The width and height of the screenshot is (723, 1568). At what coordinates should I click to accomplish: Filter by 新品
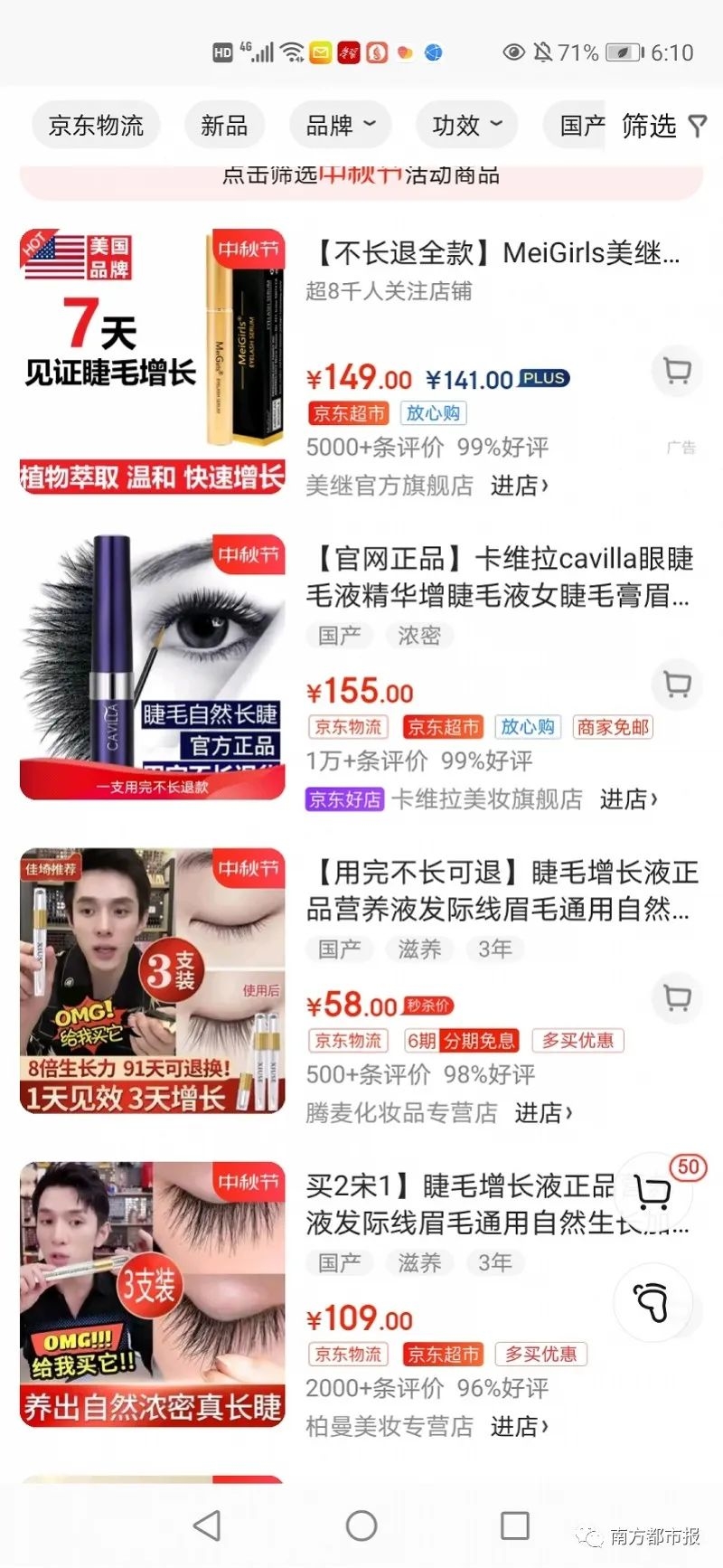[x=224, y=126]
